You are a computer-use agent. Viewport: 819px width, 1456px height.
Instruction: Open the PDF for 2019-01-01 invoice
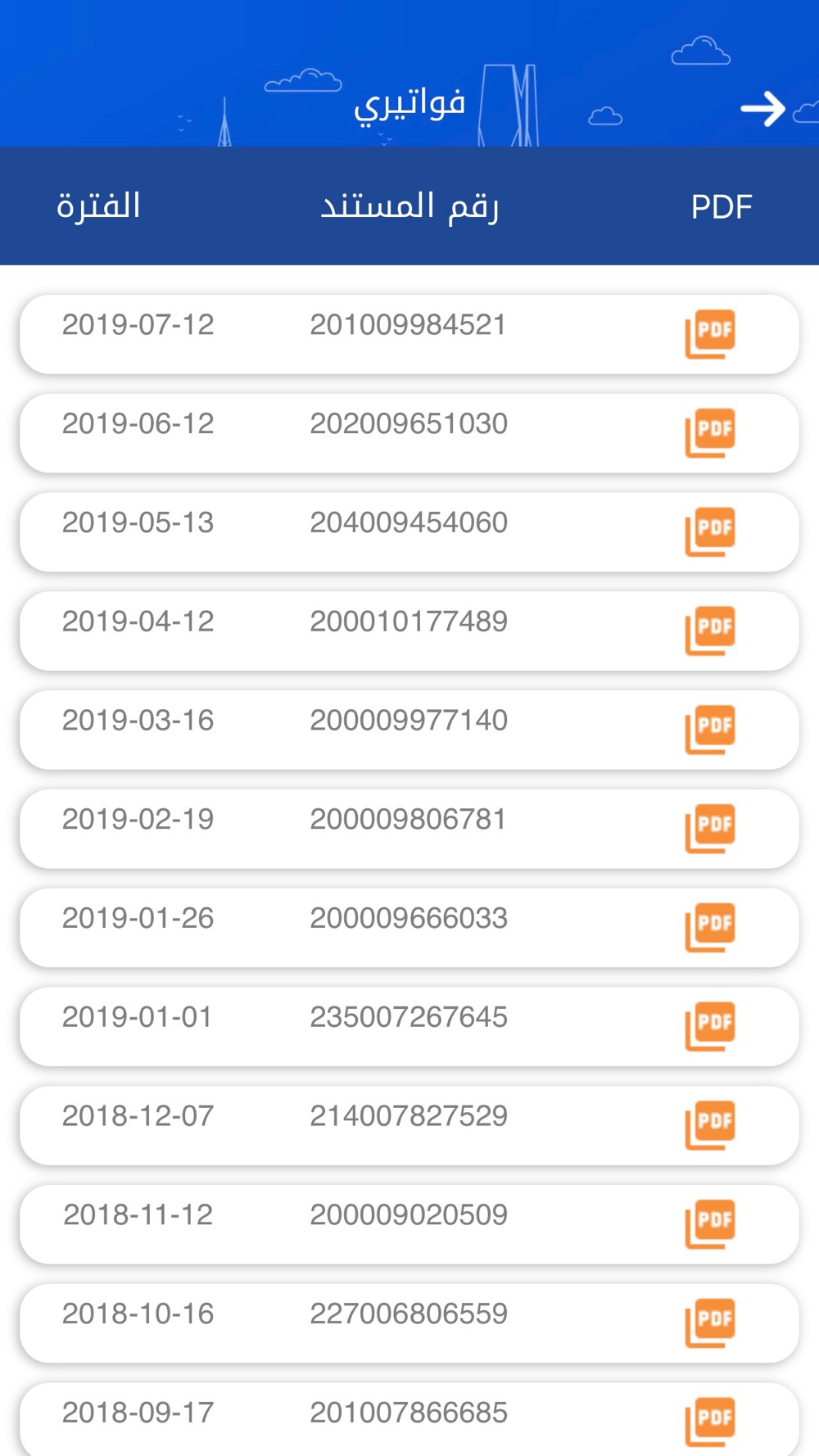[710, 1026]
